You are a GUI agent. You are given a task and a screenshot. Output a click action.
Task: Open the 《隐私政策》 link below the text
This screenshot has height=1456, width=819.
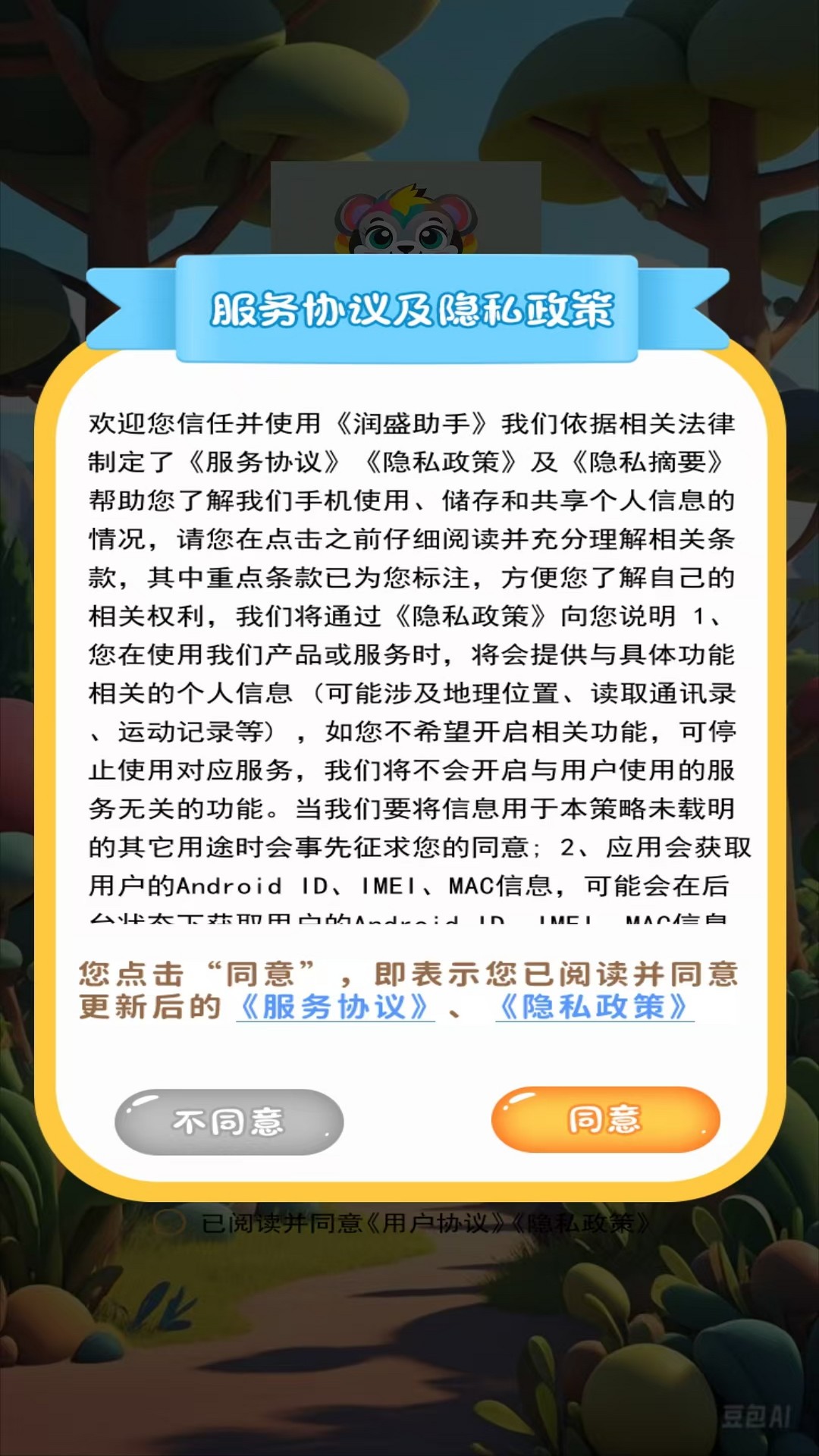[x=595, y=1007]
